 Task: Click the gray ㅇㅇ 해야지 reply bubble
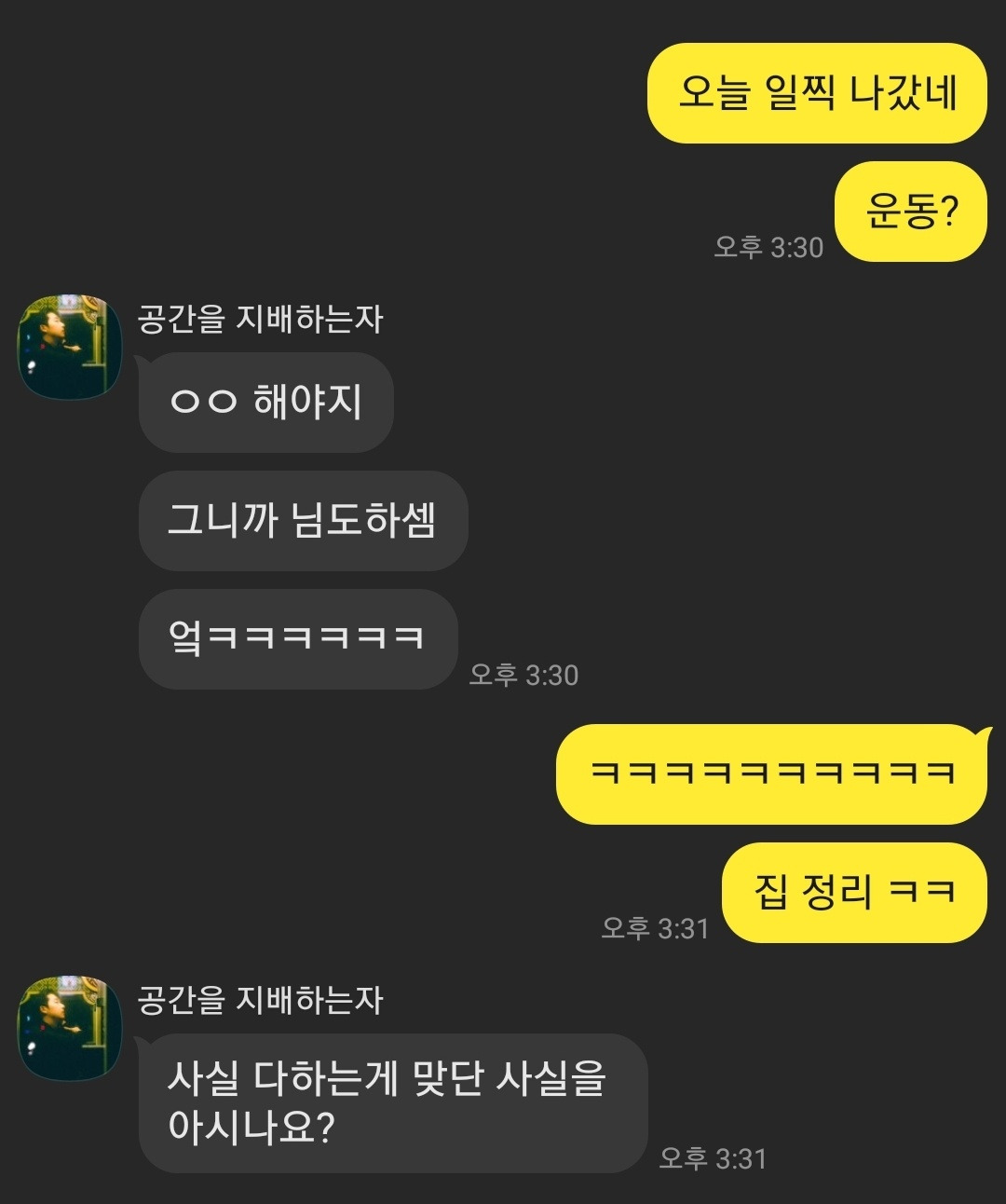pos(265,403)
